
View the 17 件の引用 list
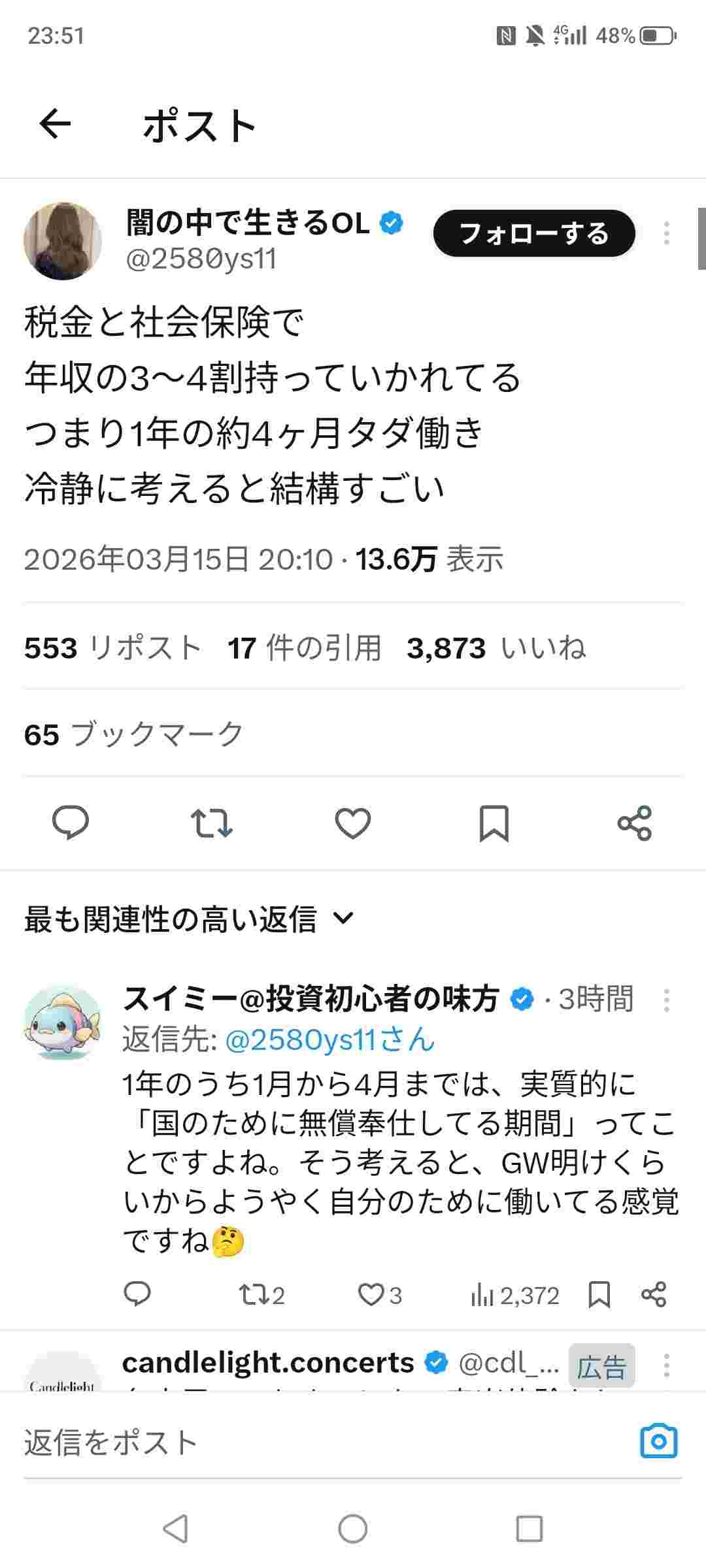pyautogui.click(x=304, y=648)
